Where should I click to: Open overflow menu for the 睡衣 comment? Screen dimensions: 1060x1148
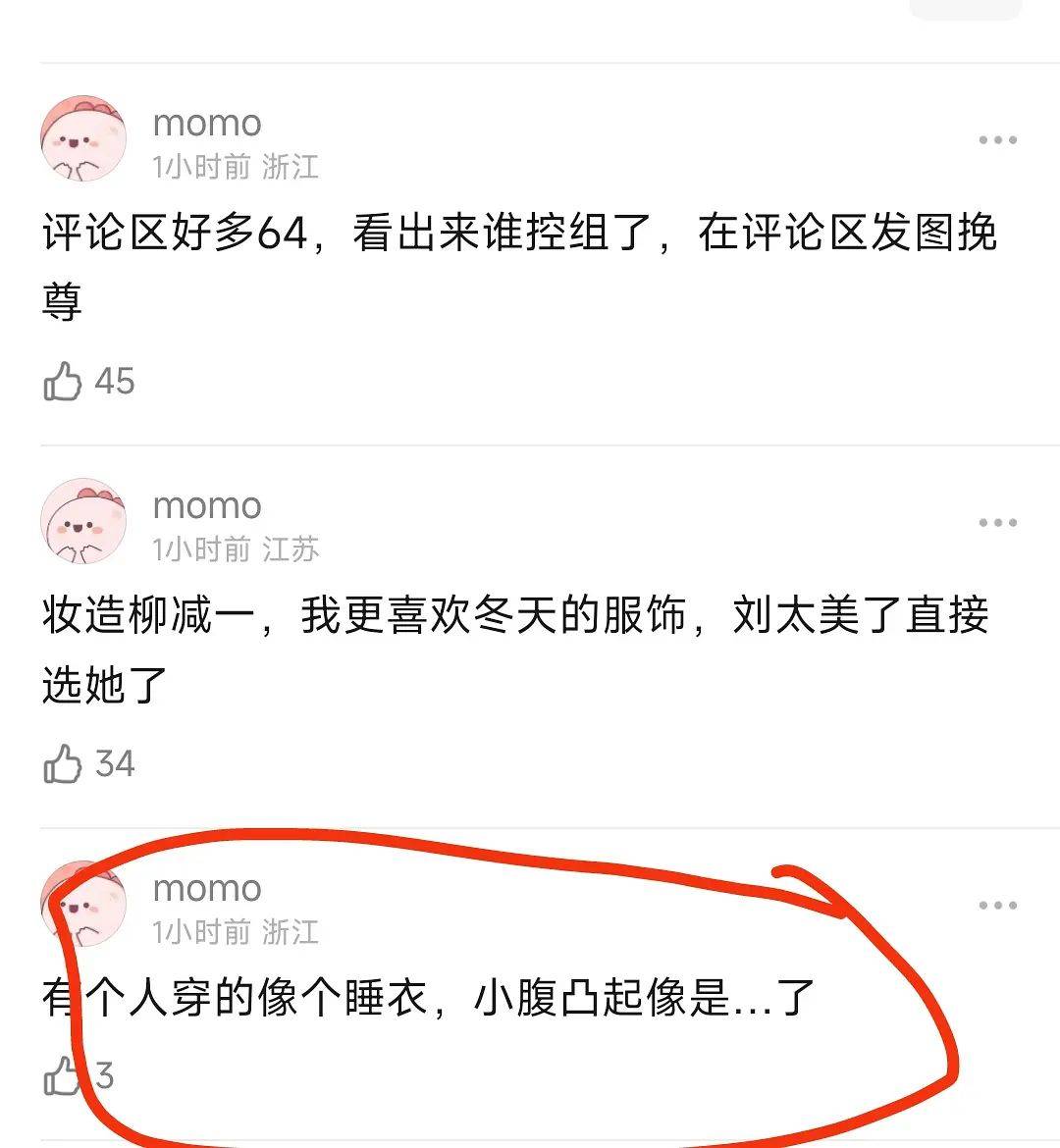[x=997, y=906]
